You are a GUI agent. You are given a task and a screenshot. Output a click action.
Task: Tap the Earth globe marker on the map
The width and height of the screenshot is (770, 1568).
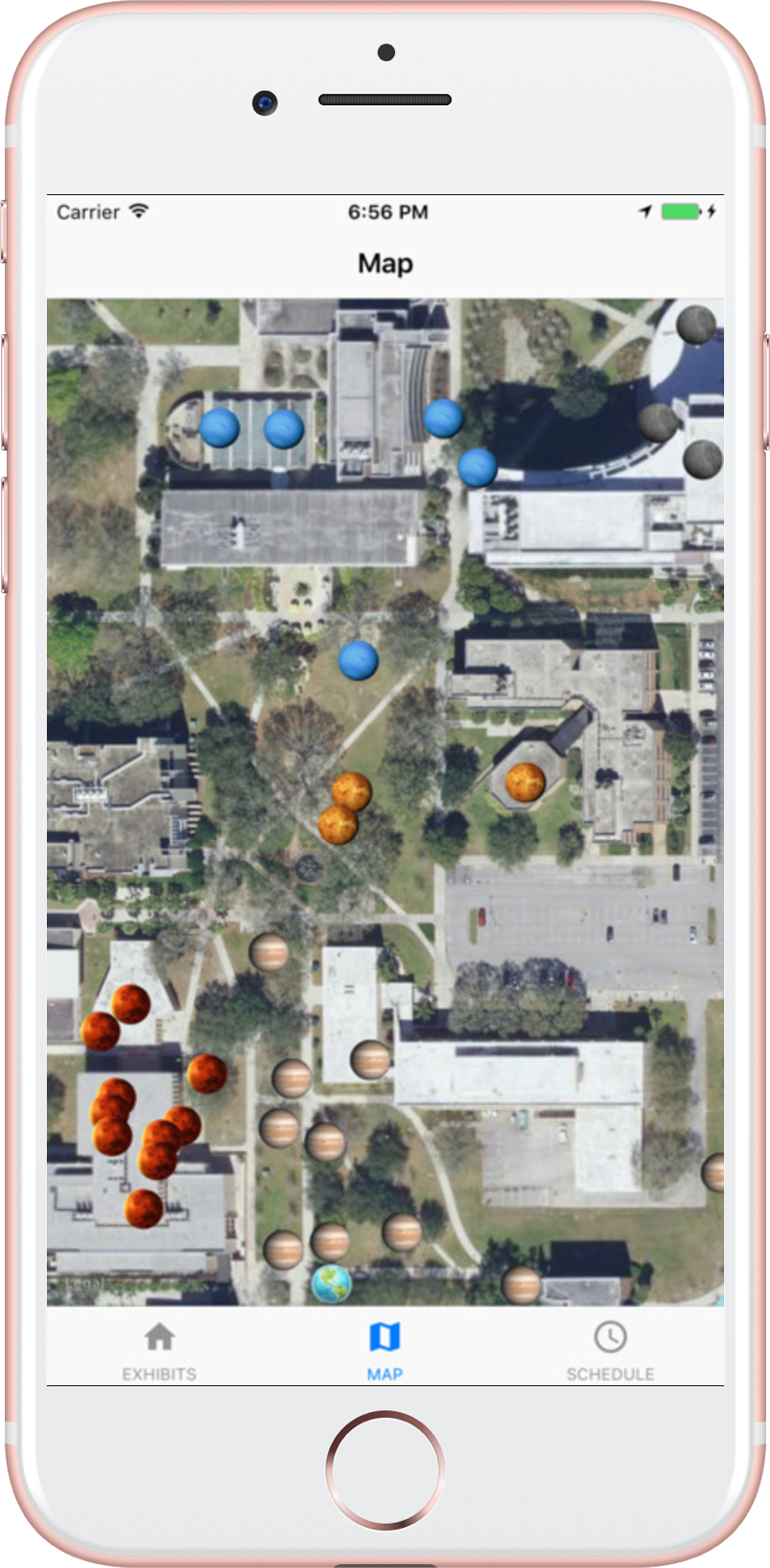tap(332, 1284)
